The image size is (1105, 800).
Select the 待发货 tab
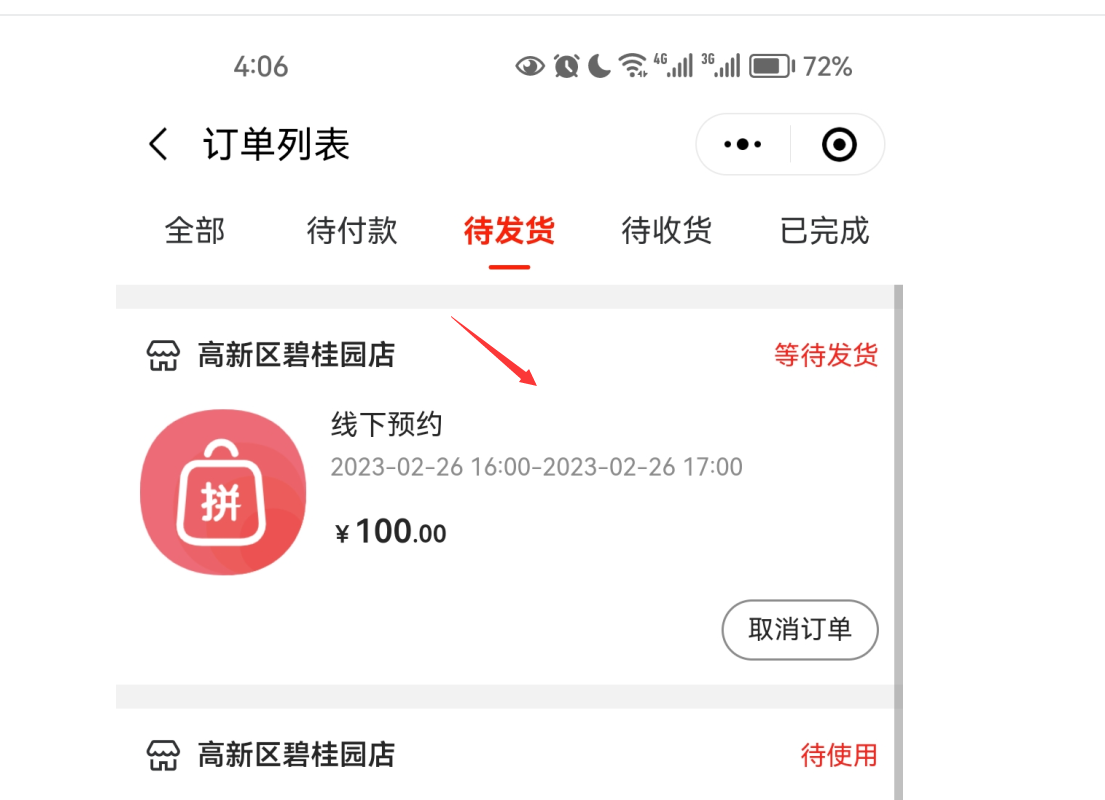(509, 231)
